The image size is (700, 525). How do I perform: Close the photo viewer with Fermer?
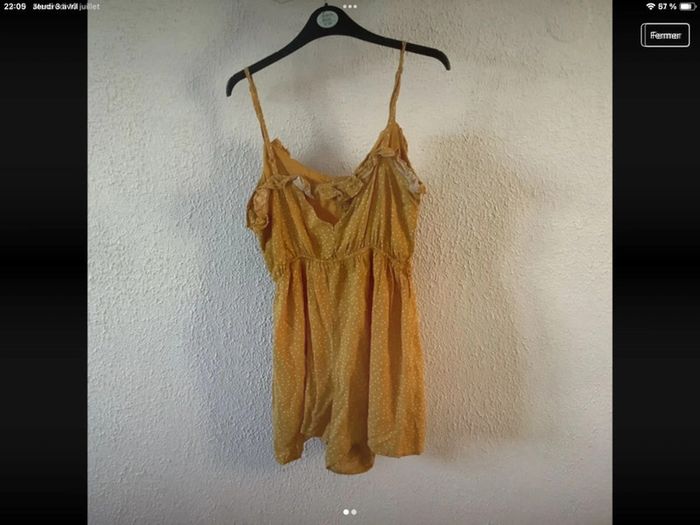point(665,35)
